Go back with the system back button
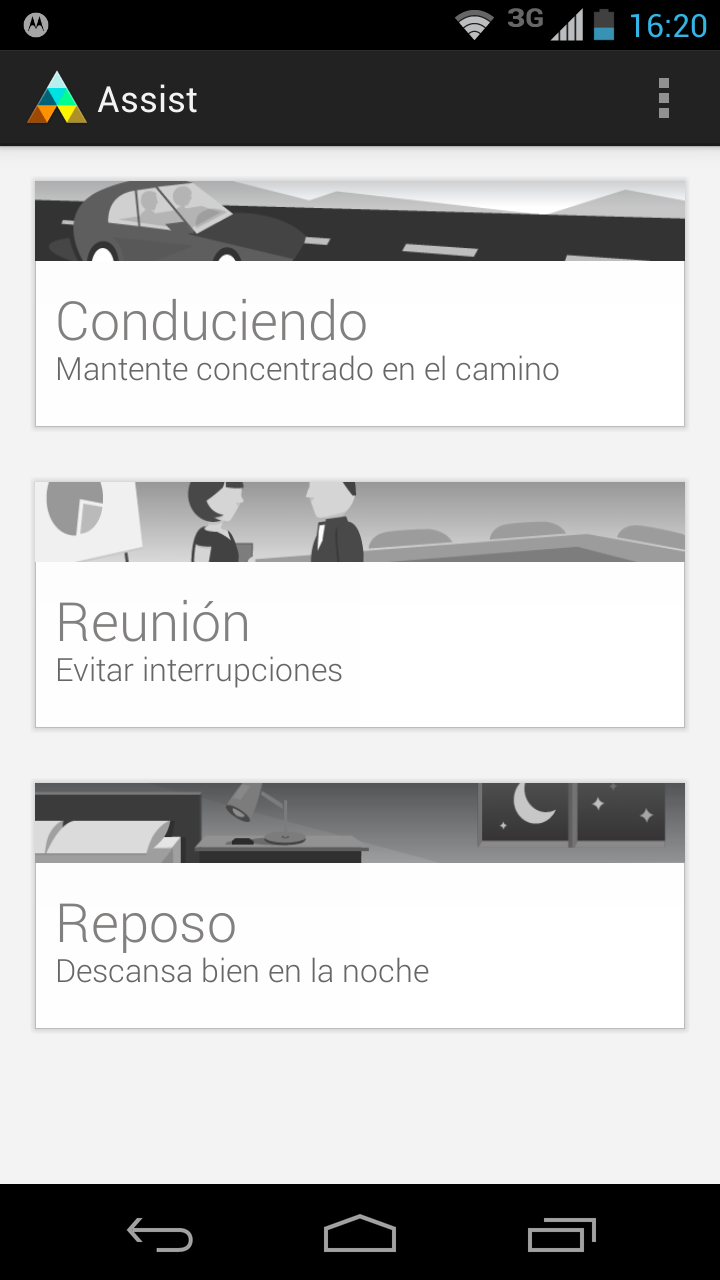The height and width of the screenshot is (1280, 720). [160, 1234]
